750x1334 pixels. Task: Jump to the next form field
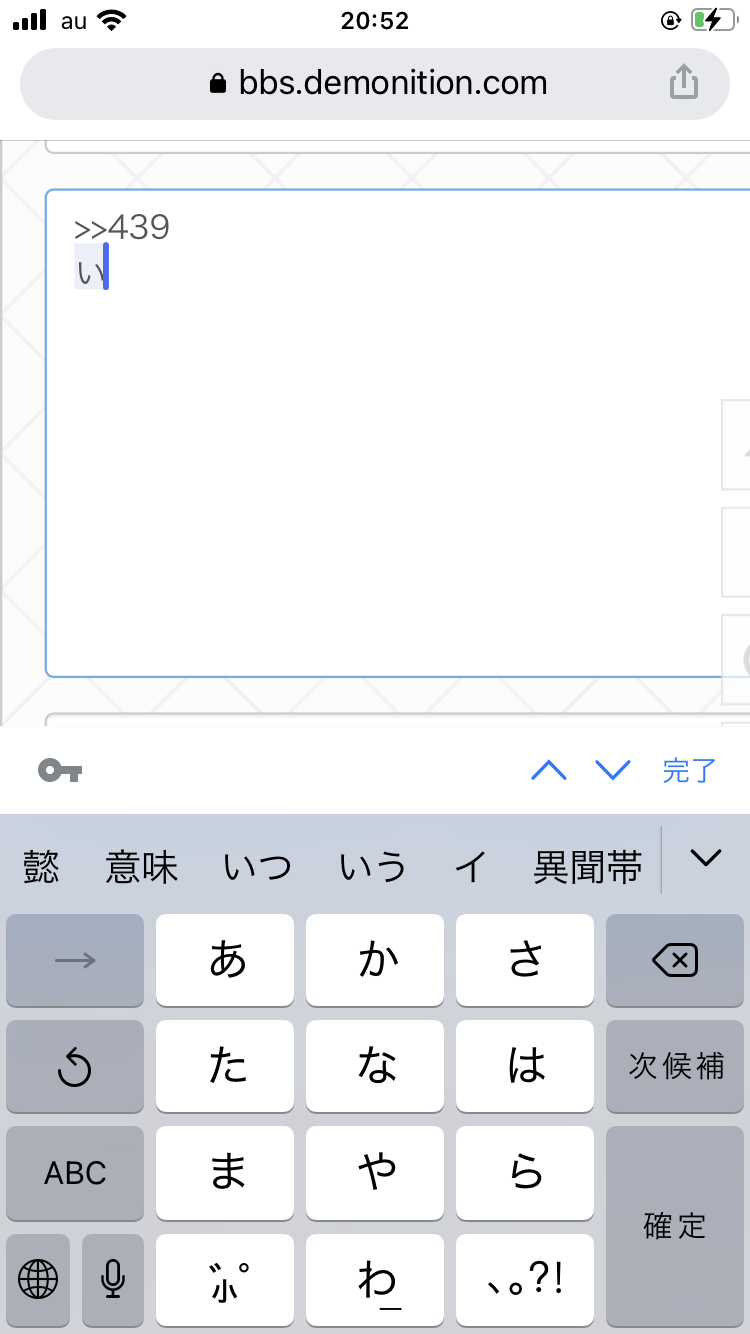coord(613,770)
